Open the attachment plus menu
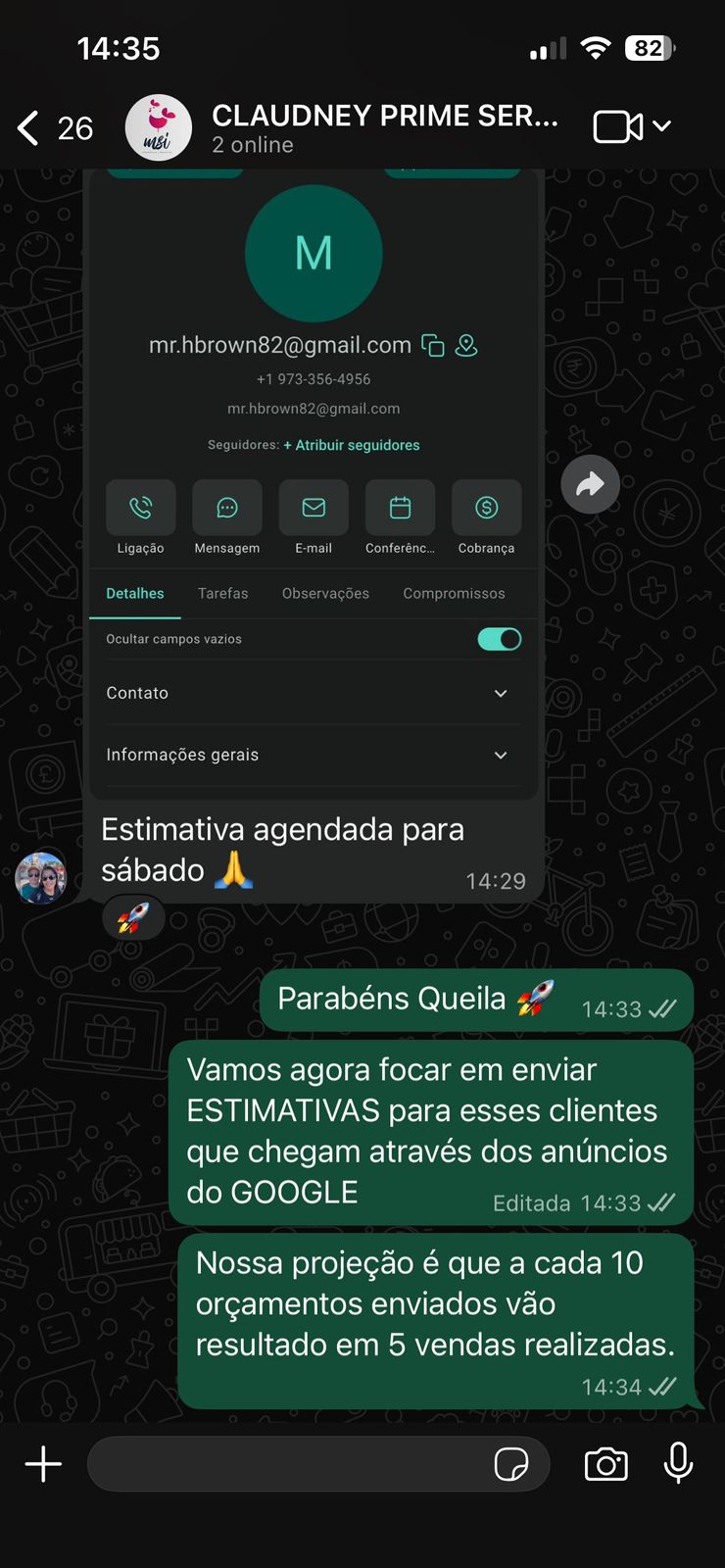This screenshot has height=1568, width=725. click(x=43, y=1464)
